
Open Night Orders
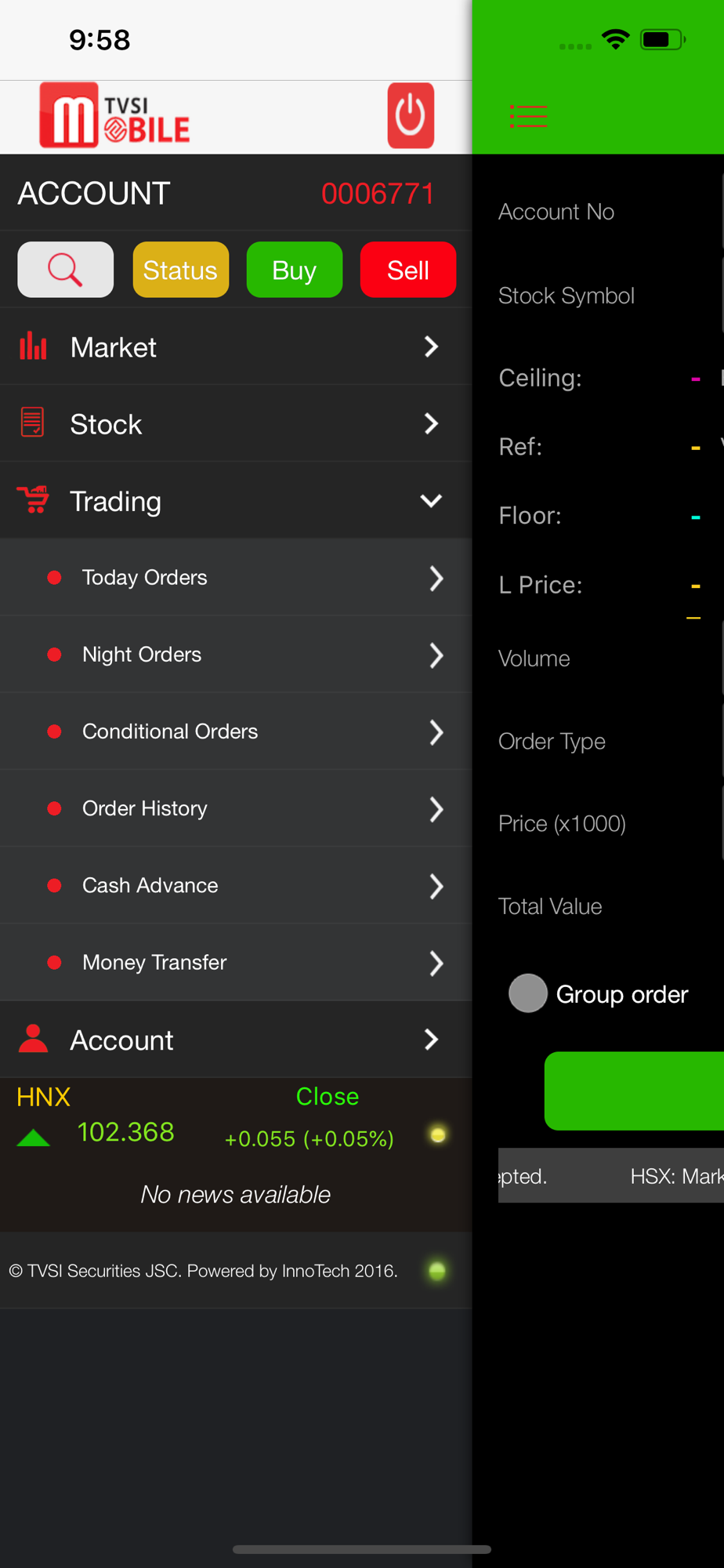point(236,655)
